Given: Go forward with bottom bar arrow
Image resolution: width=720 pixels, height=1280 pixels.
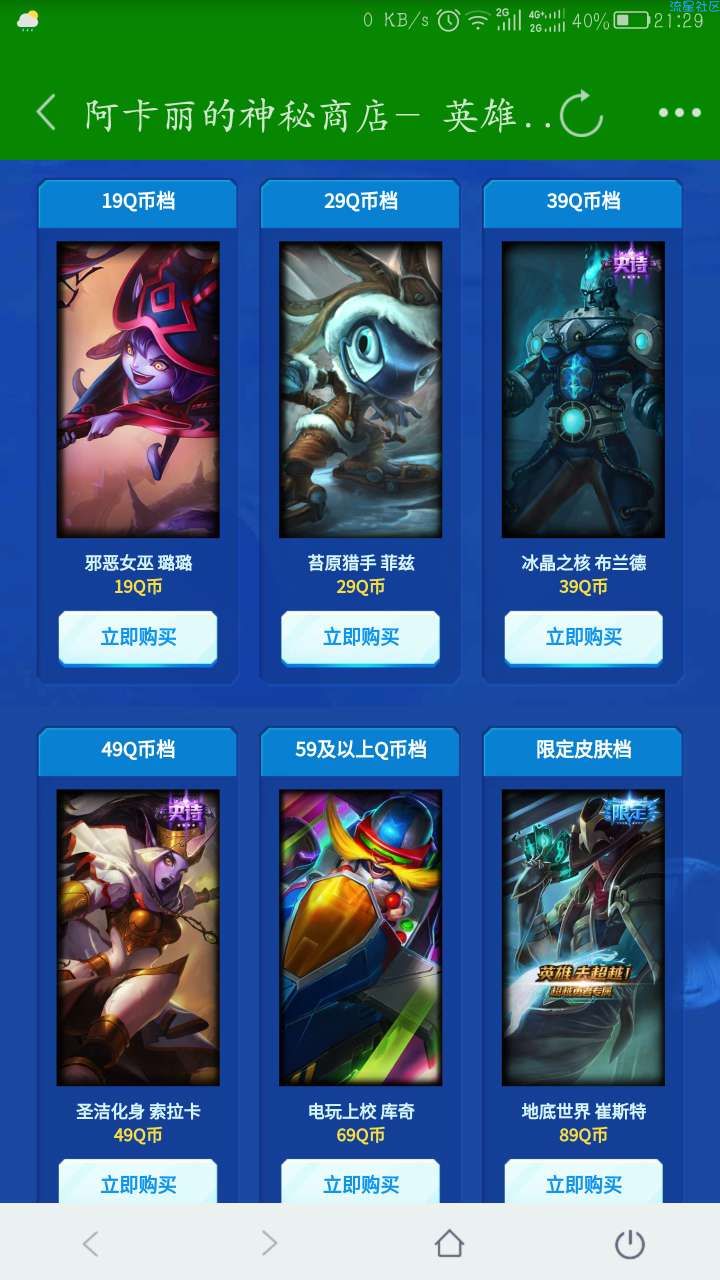Looking at the screenshot, I should [x=269, y=1243].
